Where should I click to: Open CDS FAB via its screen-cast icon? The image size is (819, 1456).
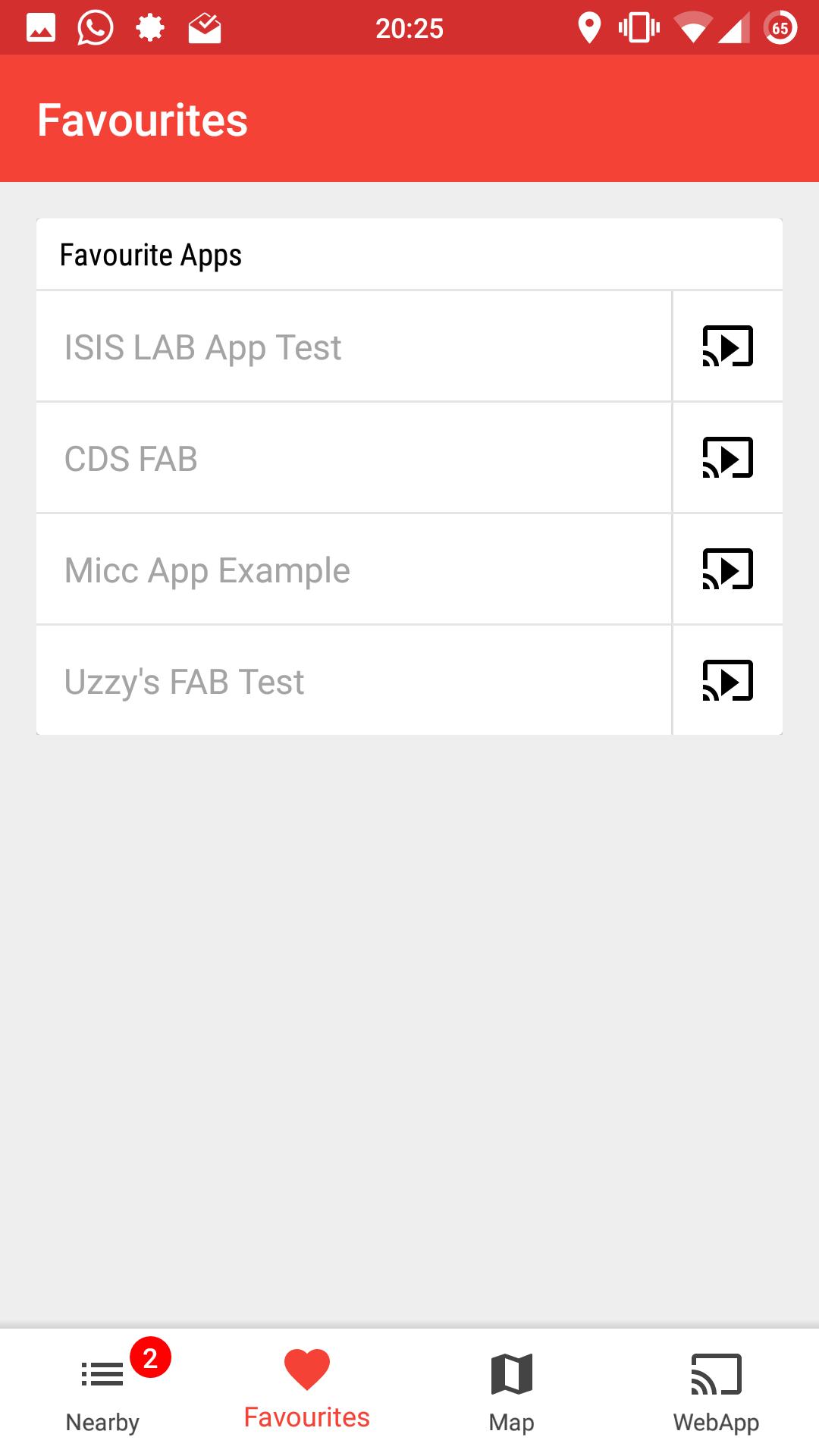coord(726,458)
